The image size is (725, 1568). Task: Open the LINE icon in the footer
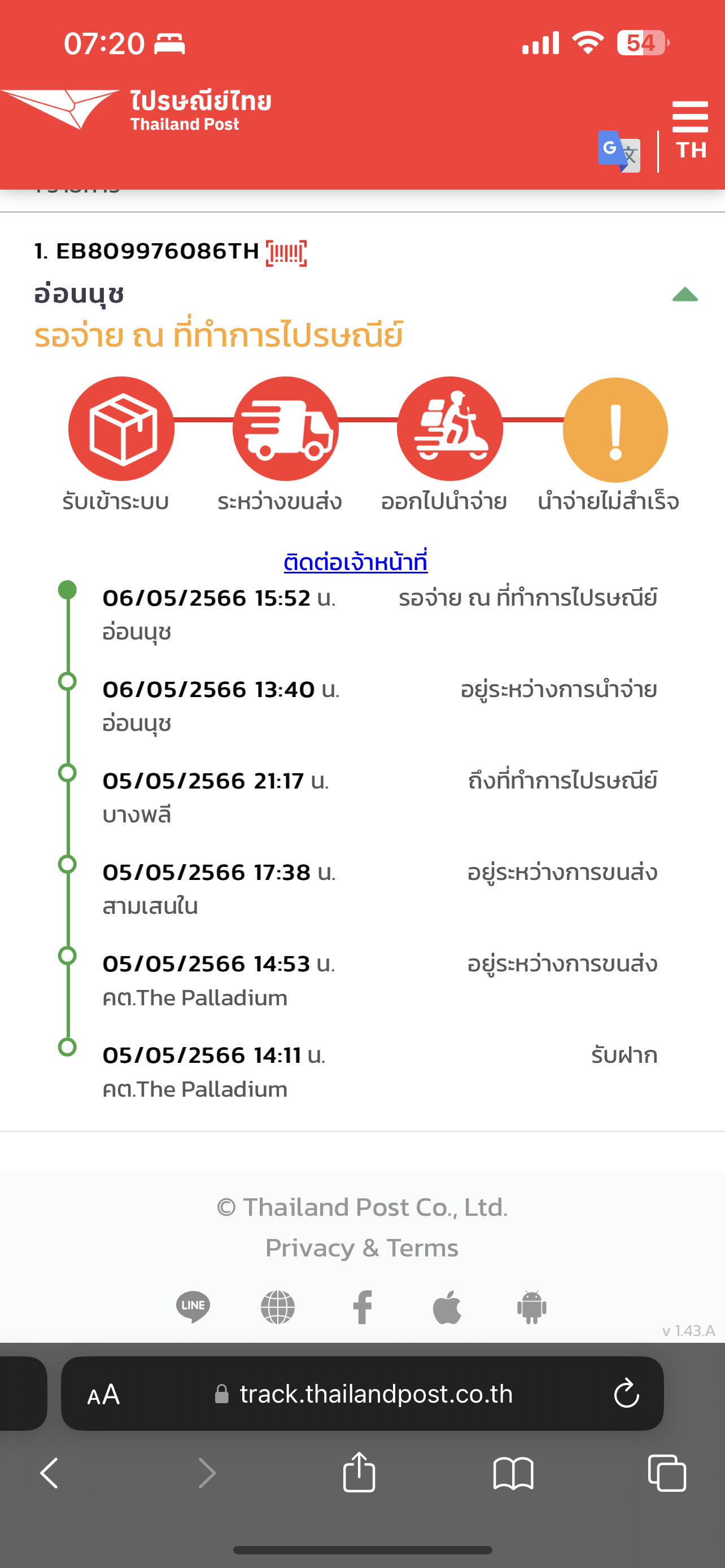point(193,1307)
